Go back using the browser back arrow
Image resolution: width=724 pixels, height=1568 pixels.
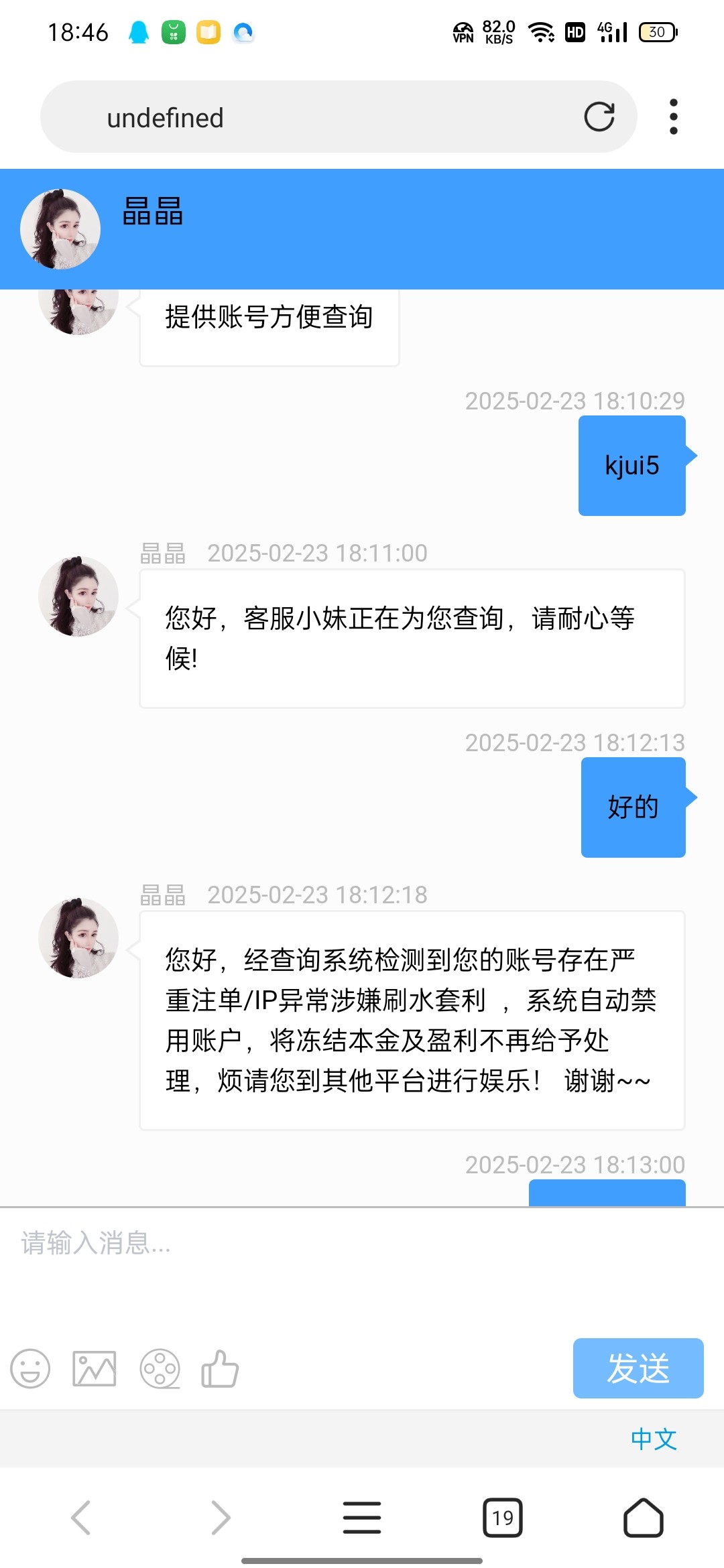coord(80,1518)
